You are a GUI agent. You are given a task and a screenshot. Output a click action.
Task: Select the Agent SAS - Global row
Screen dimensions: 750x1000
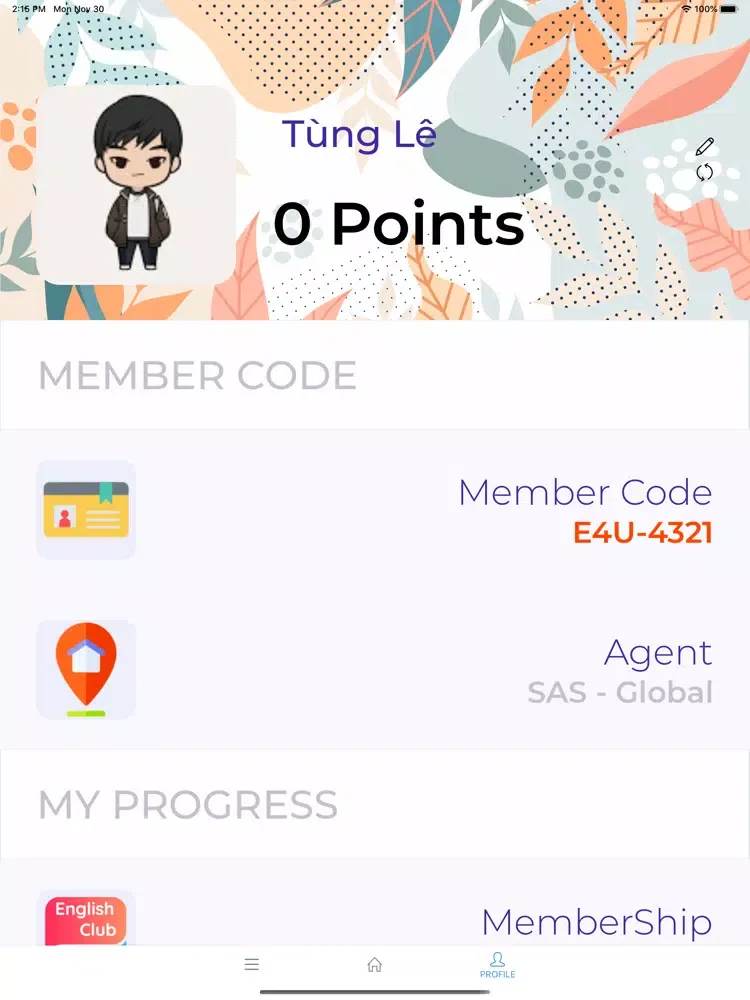(375, 670)
